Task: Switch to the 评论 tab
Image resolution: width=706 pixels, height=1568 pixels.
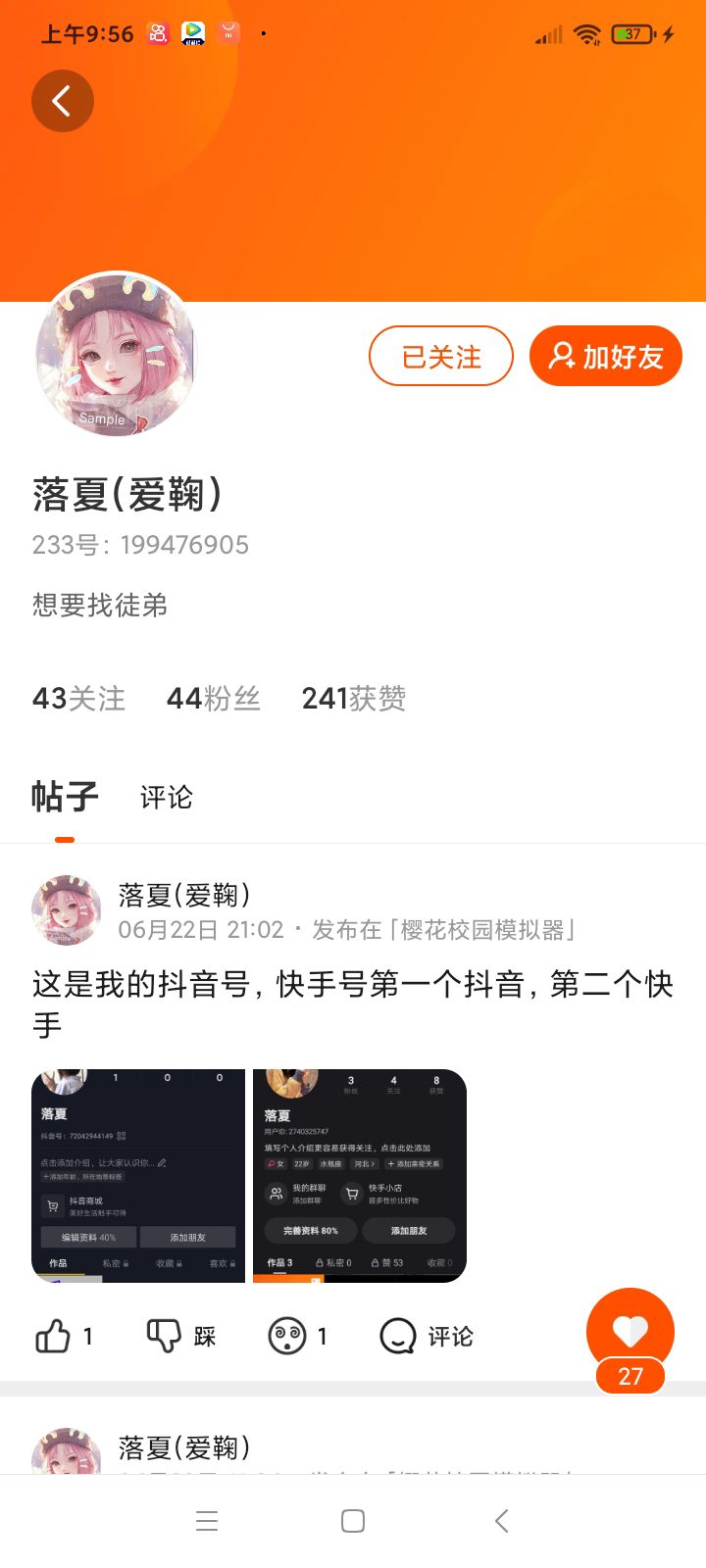Action: tap(166, 798)
